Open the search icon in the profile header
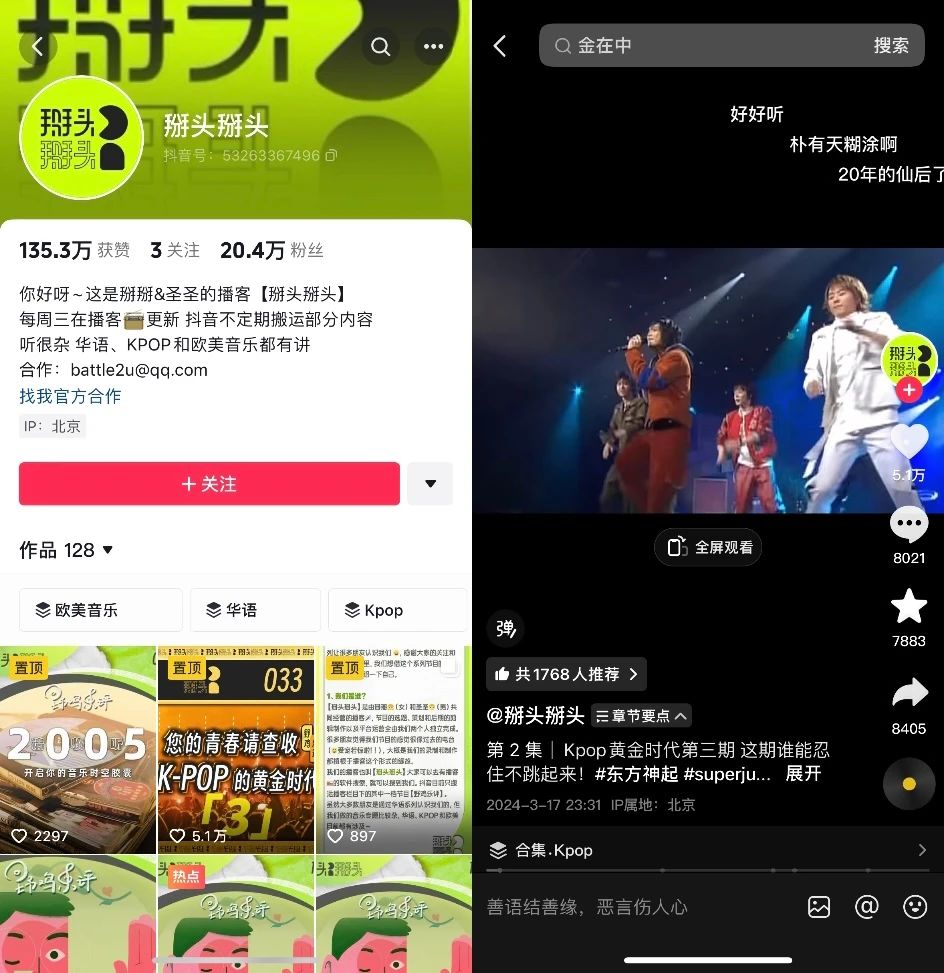The width and height of the screenshot is (944, 973). pyautogui.click(x=381, y=47)
